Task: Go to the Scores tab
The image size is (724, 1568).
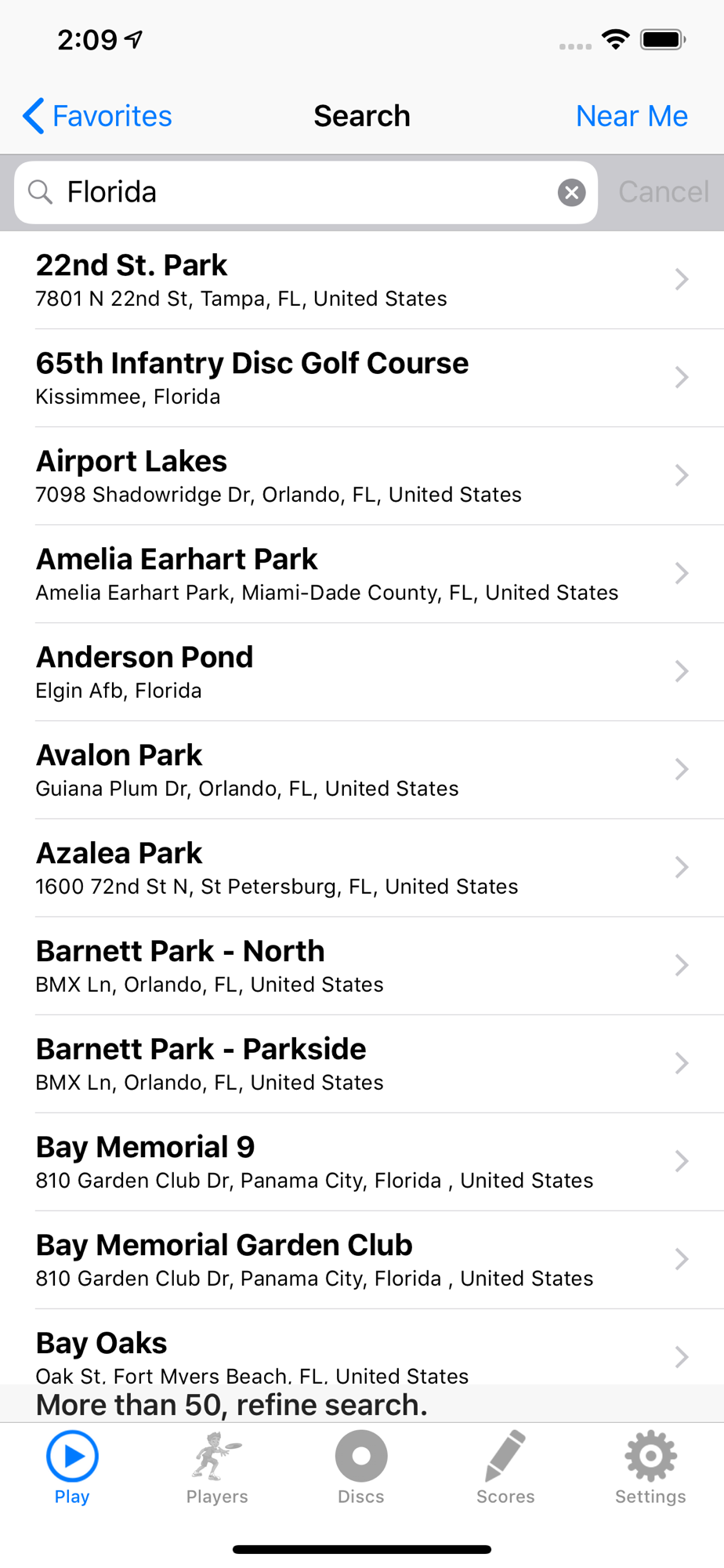Action: 505,1467
